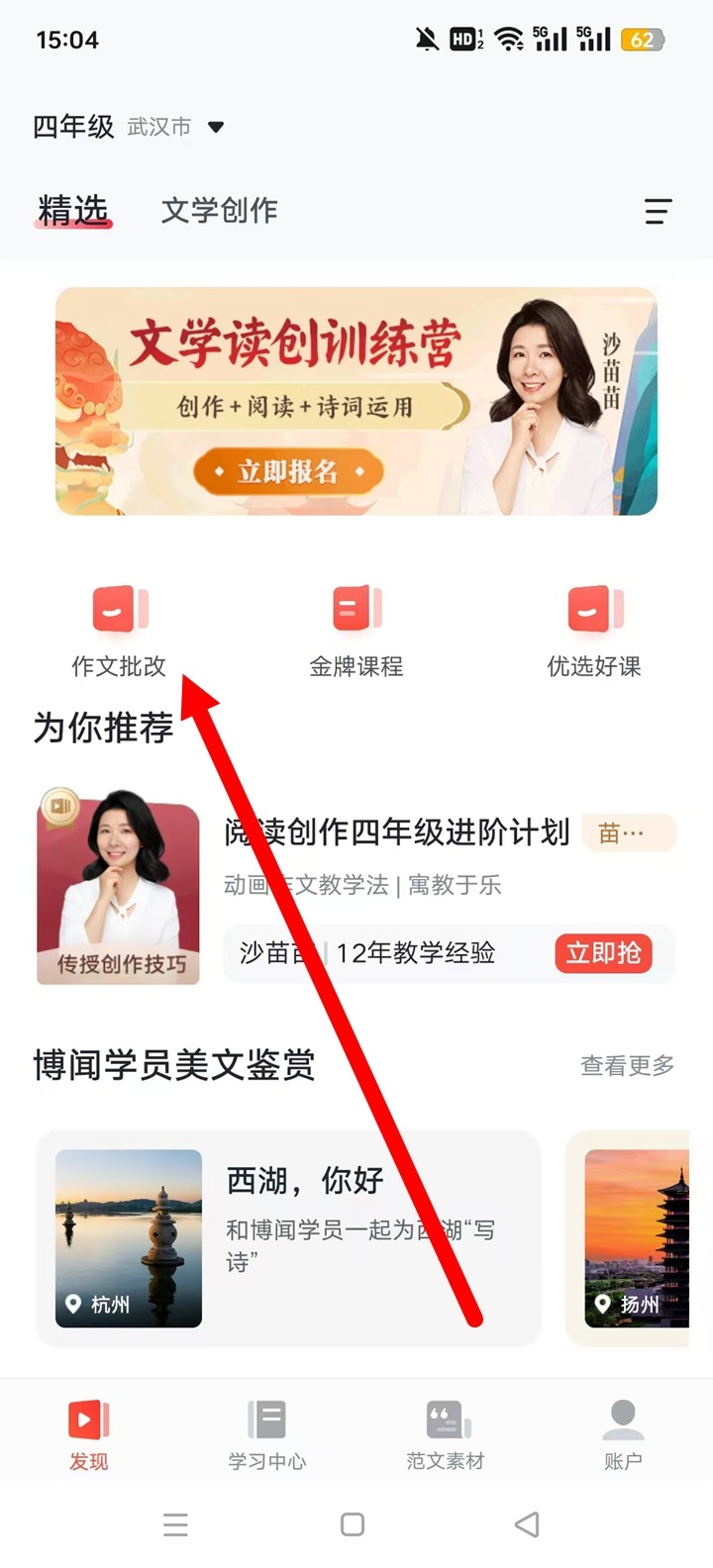The image size is (713, 1568).
Task: Open the category menu icon
Action: tap(658, 211)
